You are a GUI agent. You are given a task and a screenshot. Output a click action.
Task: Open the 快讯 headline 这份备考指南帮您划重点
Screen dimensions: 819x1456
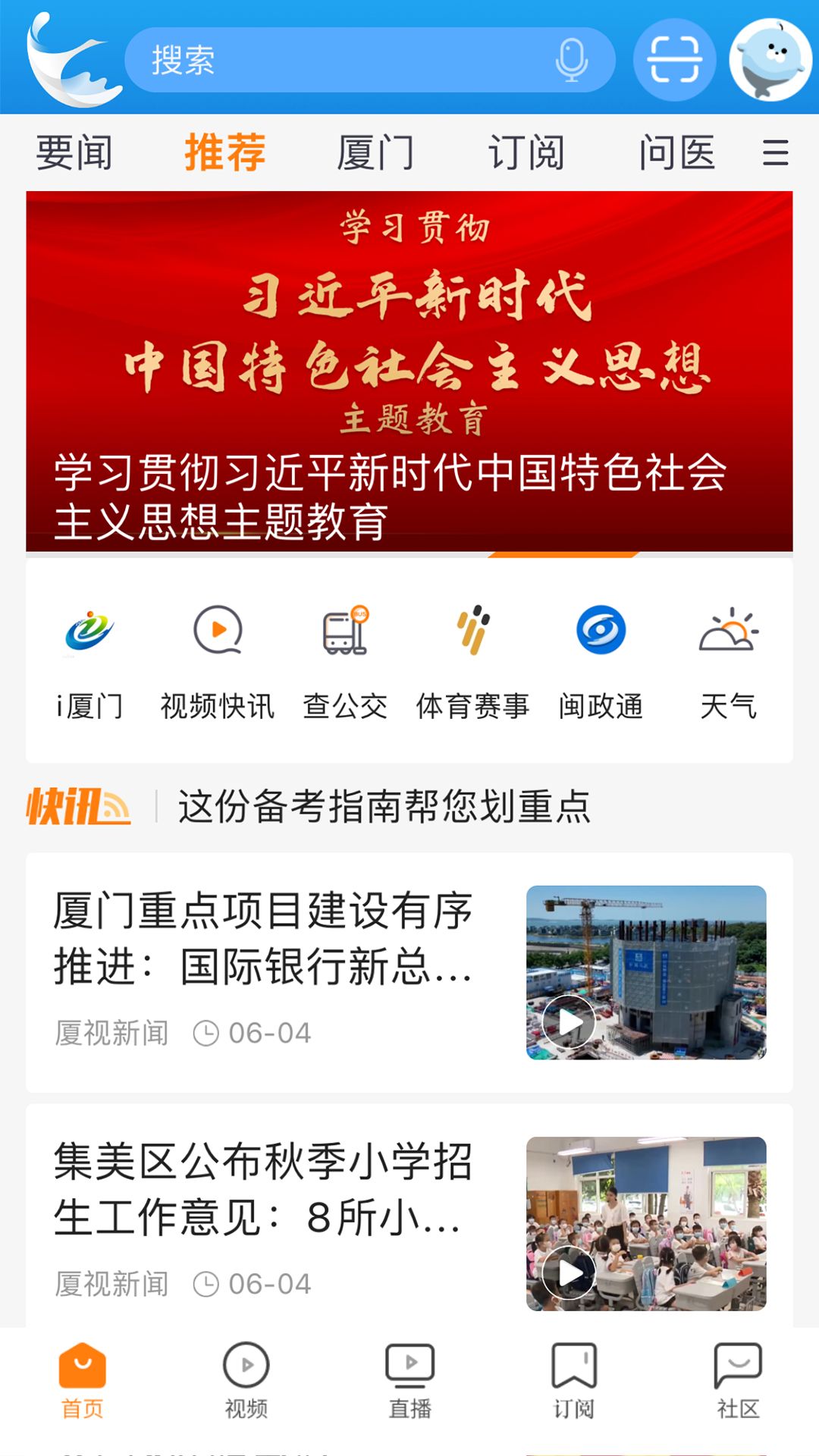pyautogui.click(x=384, y=806)
